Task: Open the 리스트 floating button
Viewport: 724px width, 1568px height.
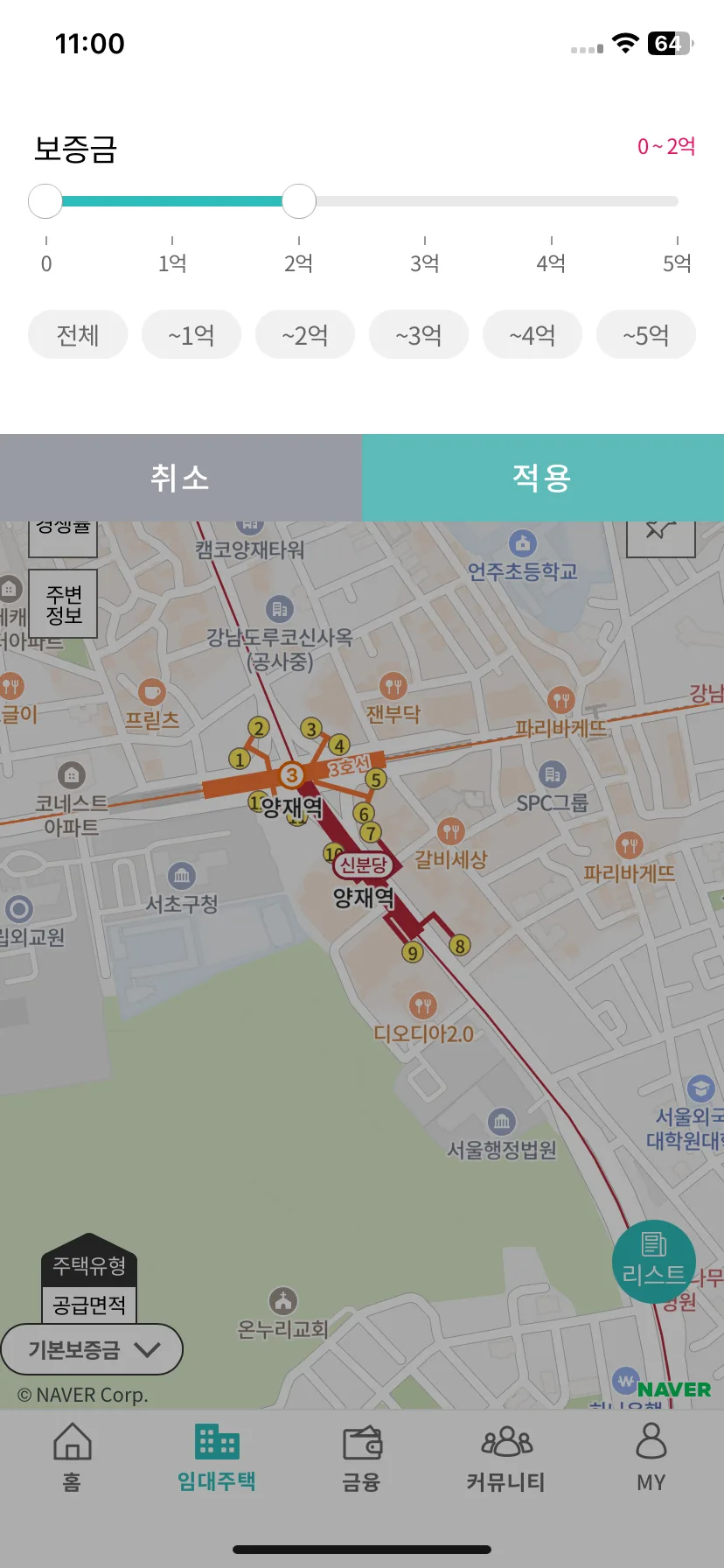Action: coord(653,1262)
